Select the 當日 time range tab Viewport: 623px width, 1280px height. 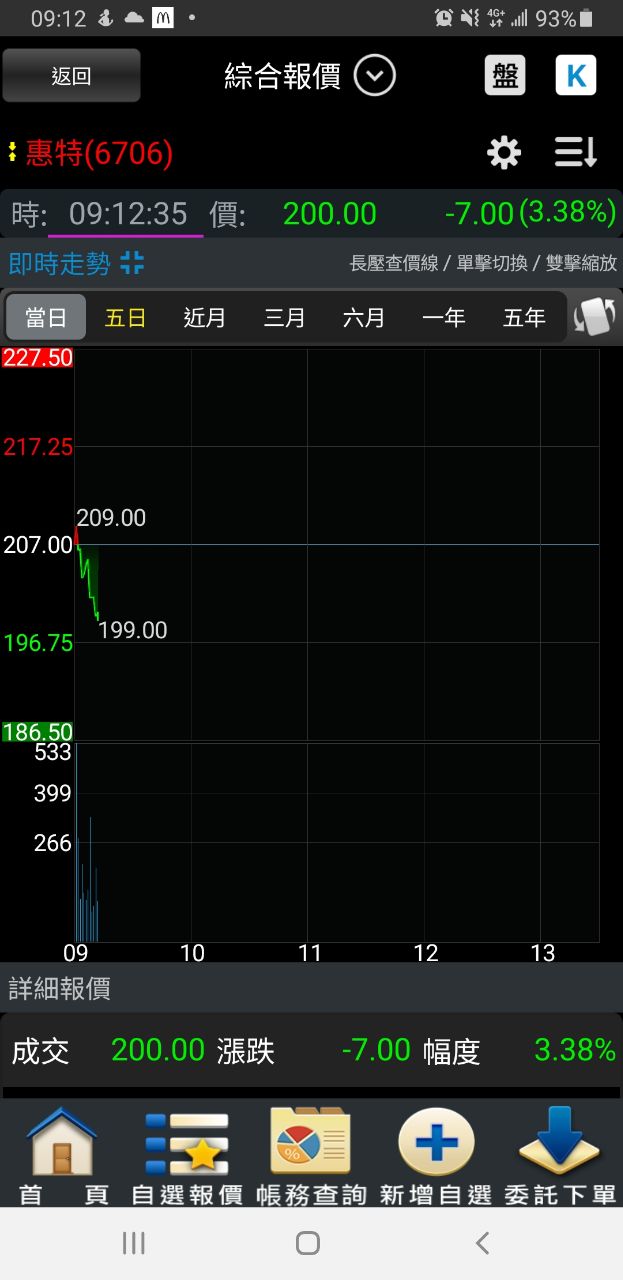click(46, 318)
